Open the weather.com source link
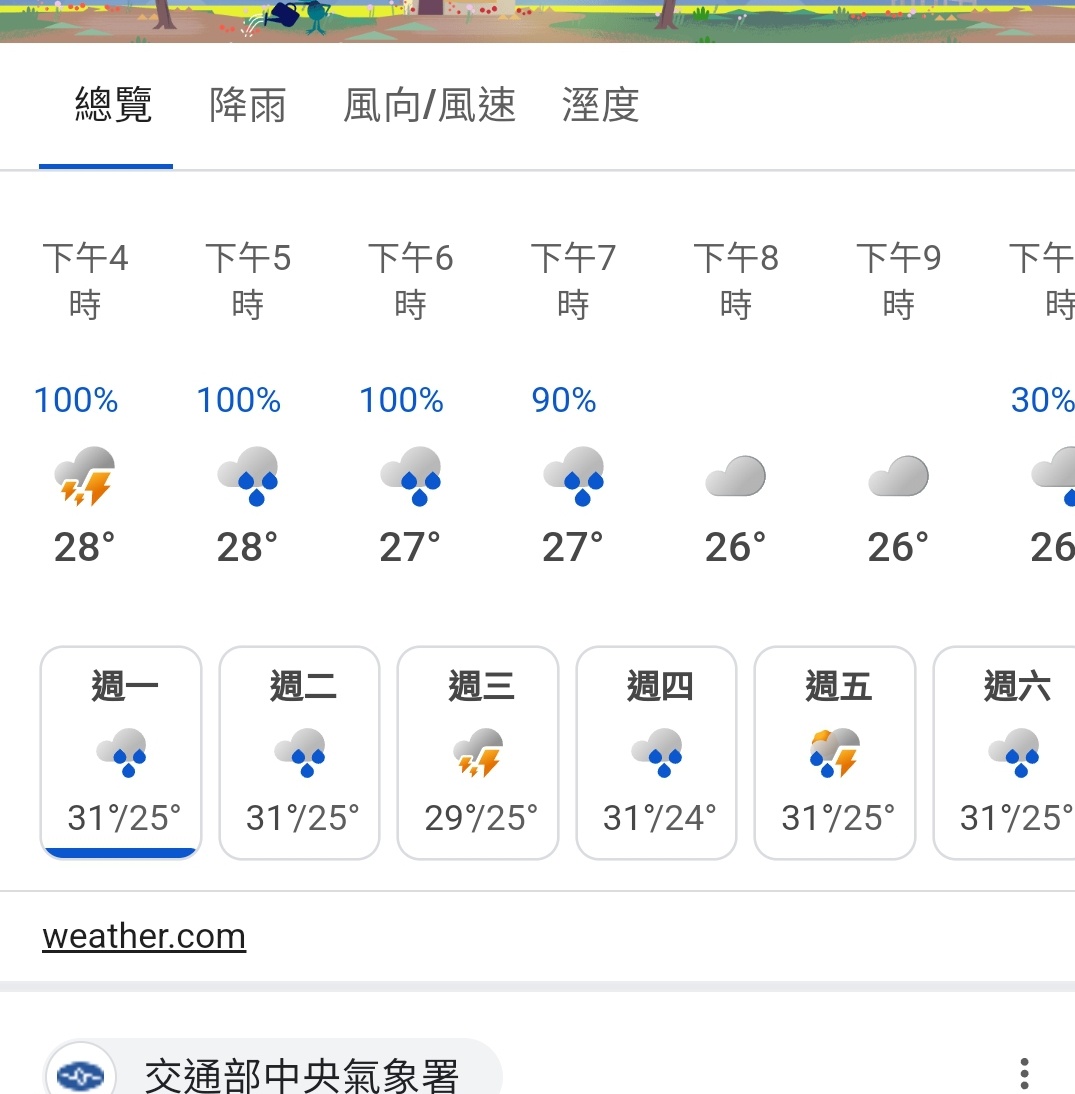The height and width of the screenshot is (1094, 1075). click(x=144, y=937)
